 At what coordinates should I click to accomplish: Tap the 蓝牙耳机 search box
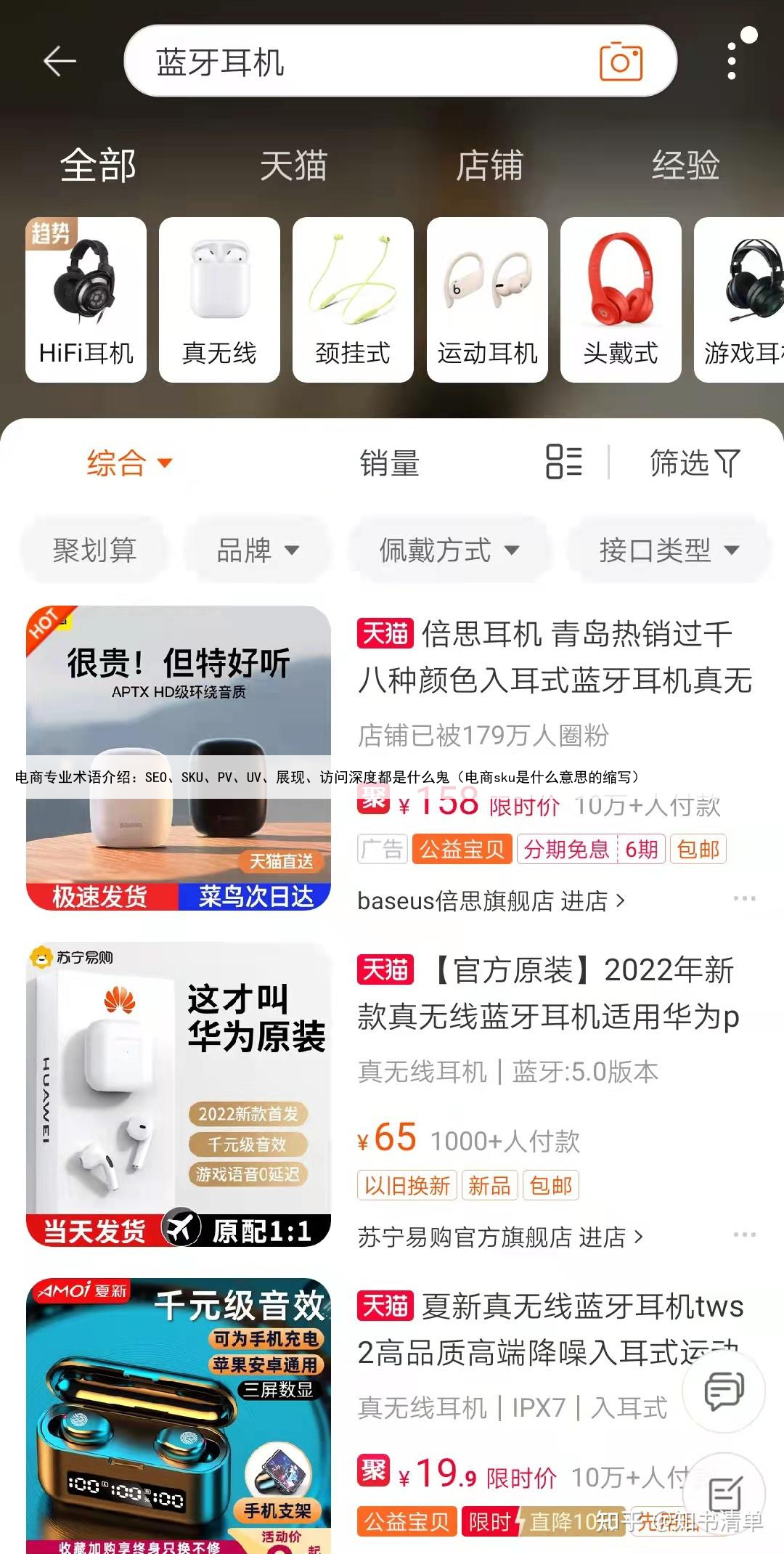(363, 62)
